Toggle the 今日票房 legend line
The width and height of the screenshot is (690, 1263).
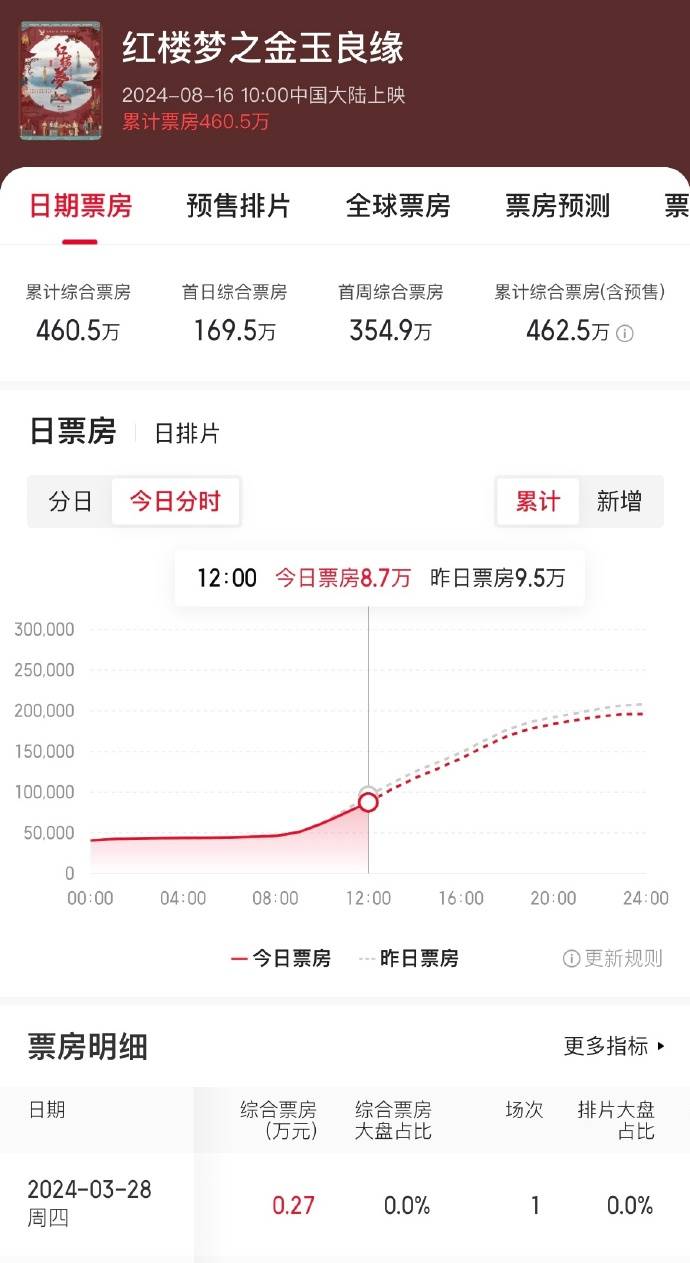[281, 958]
